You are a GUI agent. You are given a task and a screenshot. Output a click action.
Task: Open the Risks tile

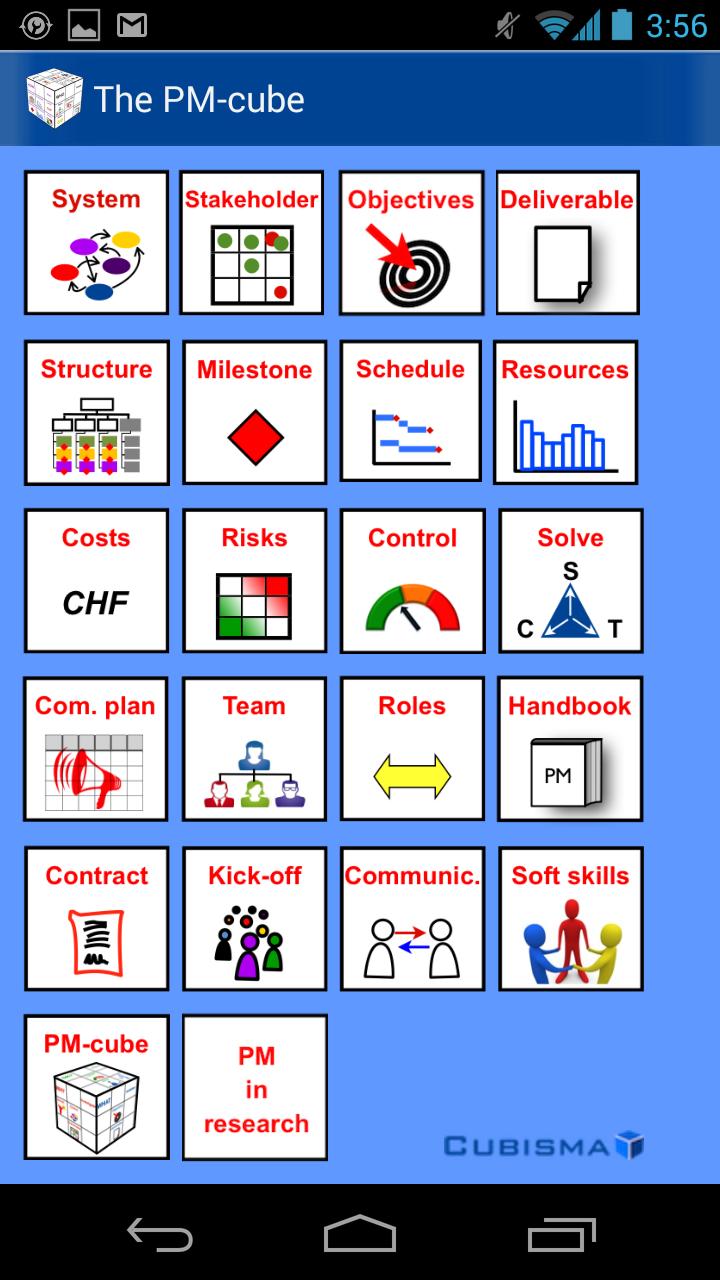[x=254, y=581]
